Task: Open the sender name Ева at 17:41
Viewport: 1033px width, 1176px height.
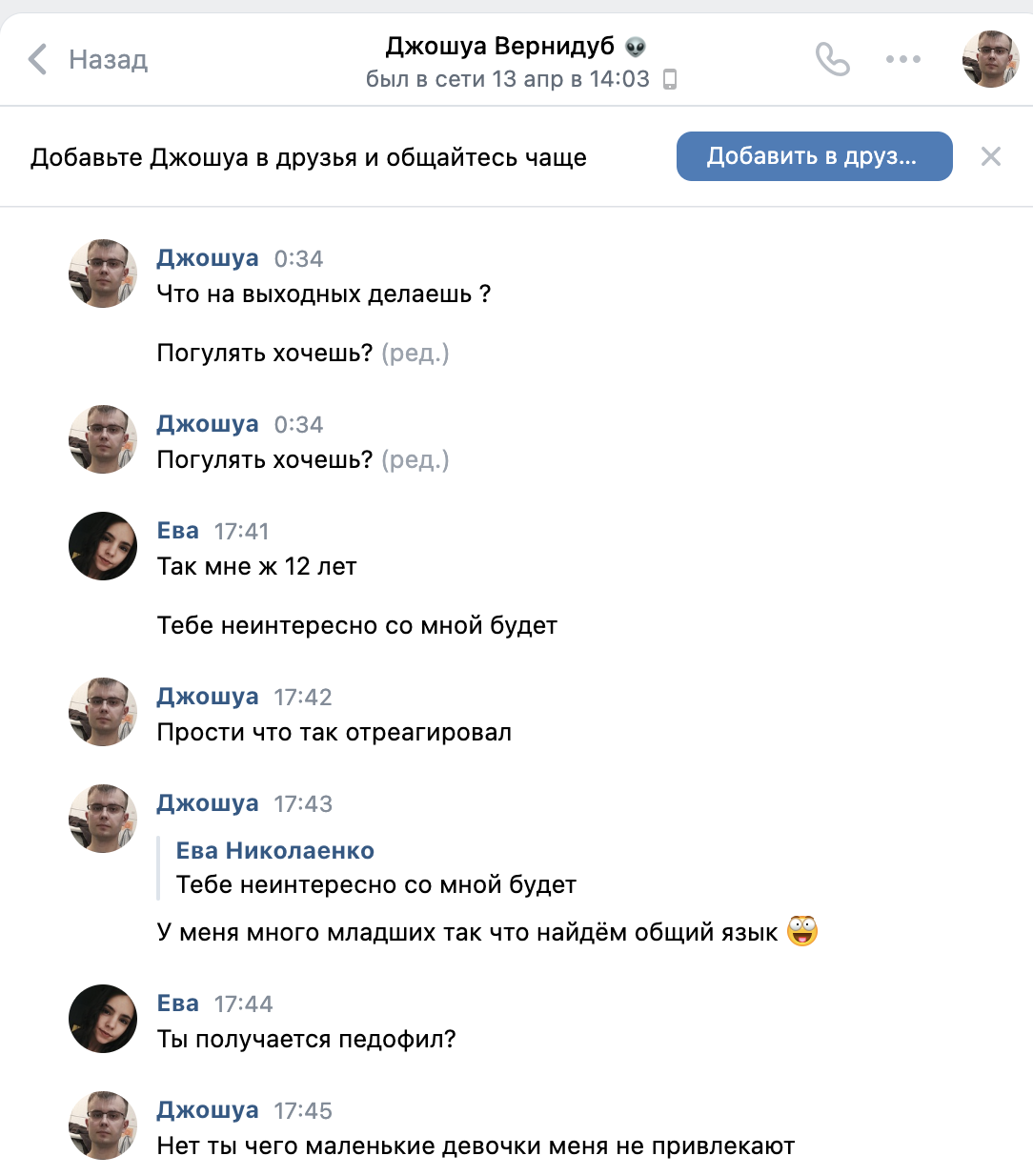Action: tap(178, 531)
